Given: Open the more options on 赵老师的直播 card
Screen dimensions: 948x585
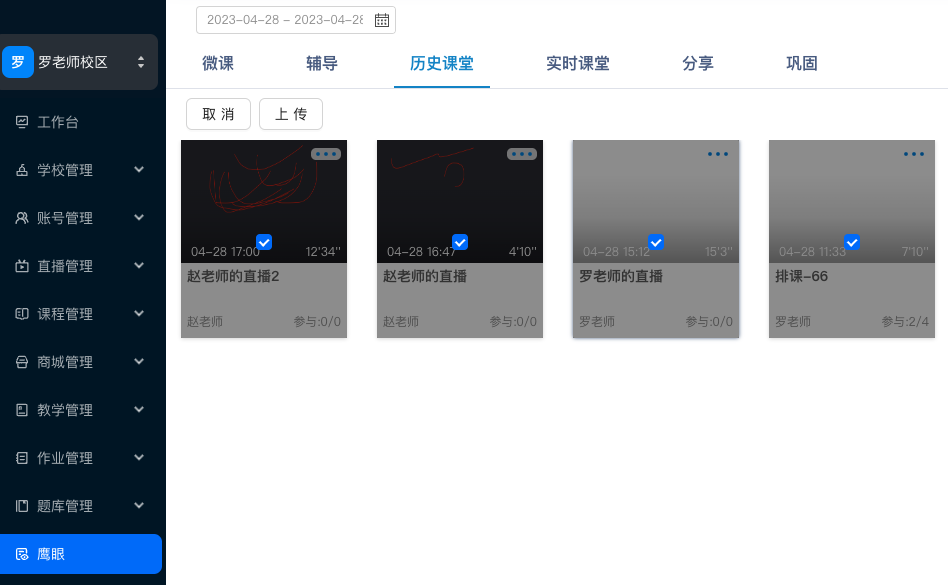Looking at the screenshot, I should click(x=522, y=154).
